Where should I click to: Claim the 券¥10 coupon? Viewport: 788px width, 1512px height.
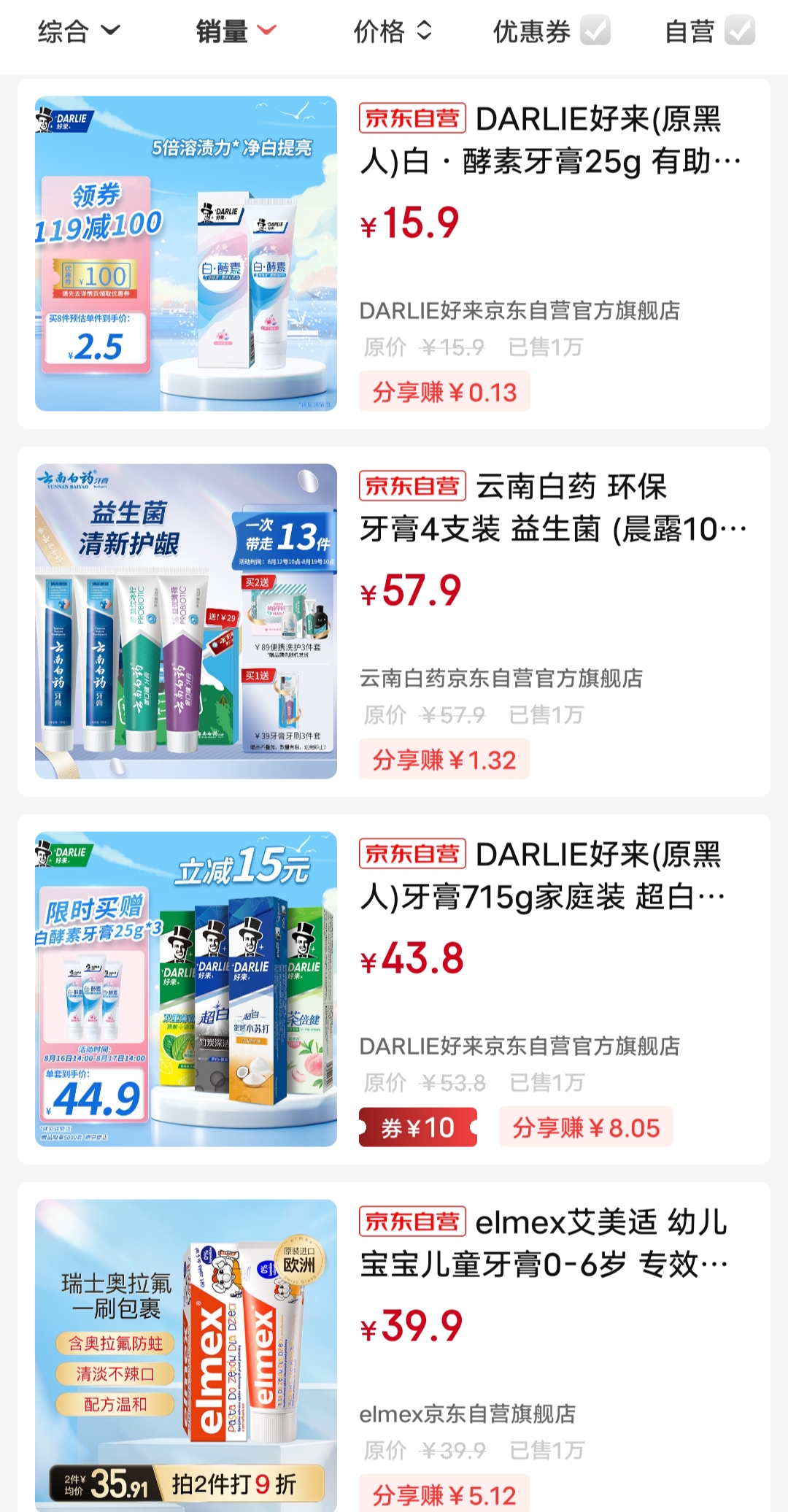coord(418,1128)
